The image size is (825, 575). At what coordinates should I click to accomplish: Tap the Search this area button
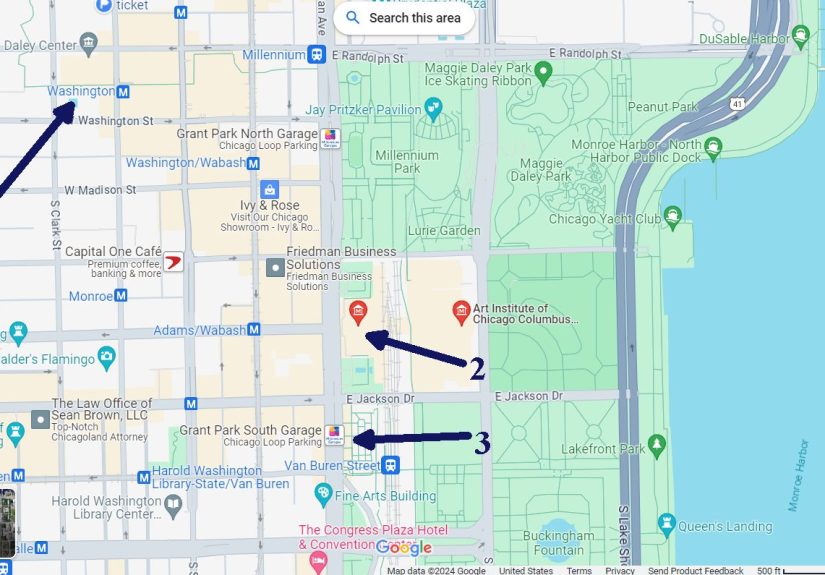[x=404, y=18]
